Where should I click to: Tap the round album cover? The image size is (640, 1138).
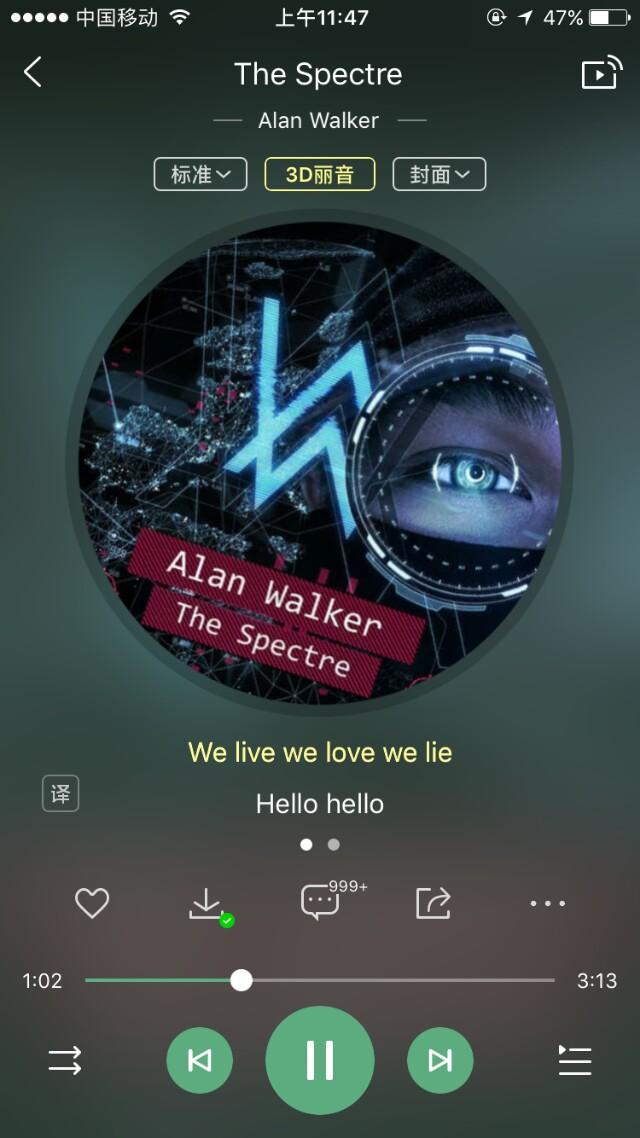pos(320,462)
